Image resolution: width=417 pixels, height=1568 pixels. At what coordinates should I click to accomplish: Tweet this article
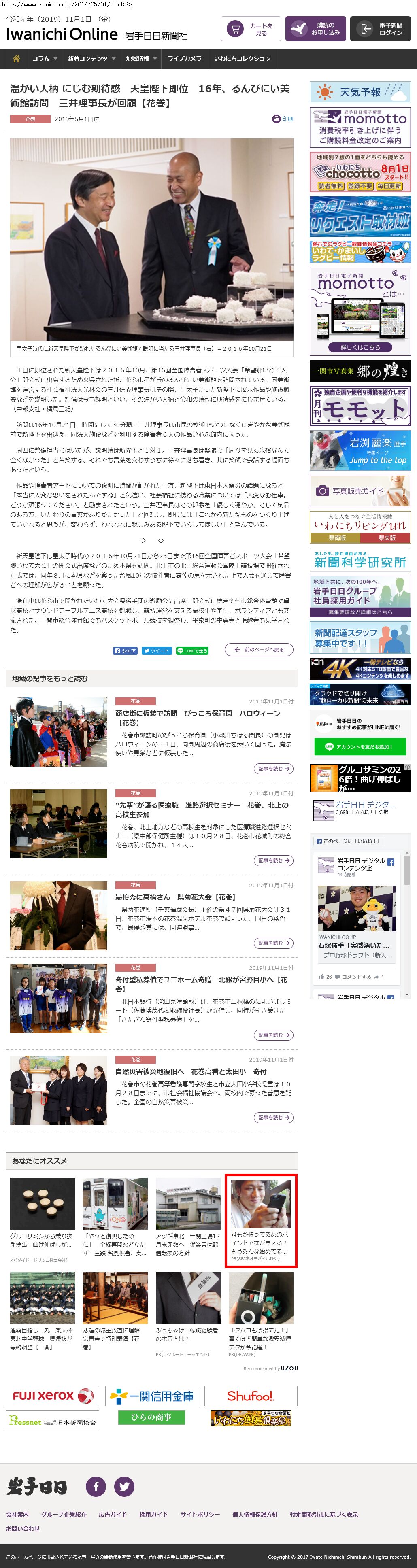pos(156,651)
